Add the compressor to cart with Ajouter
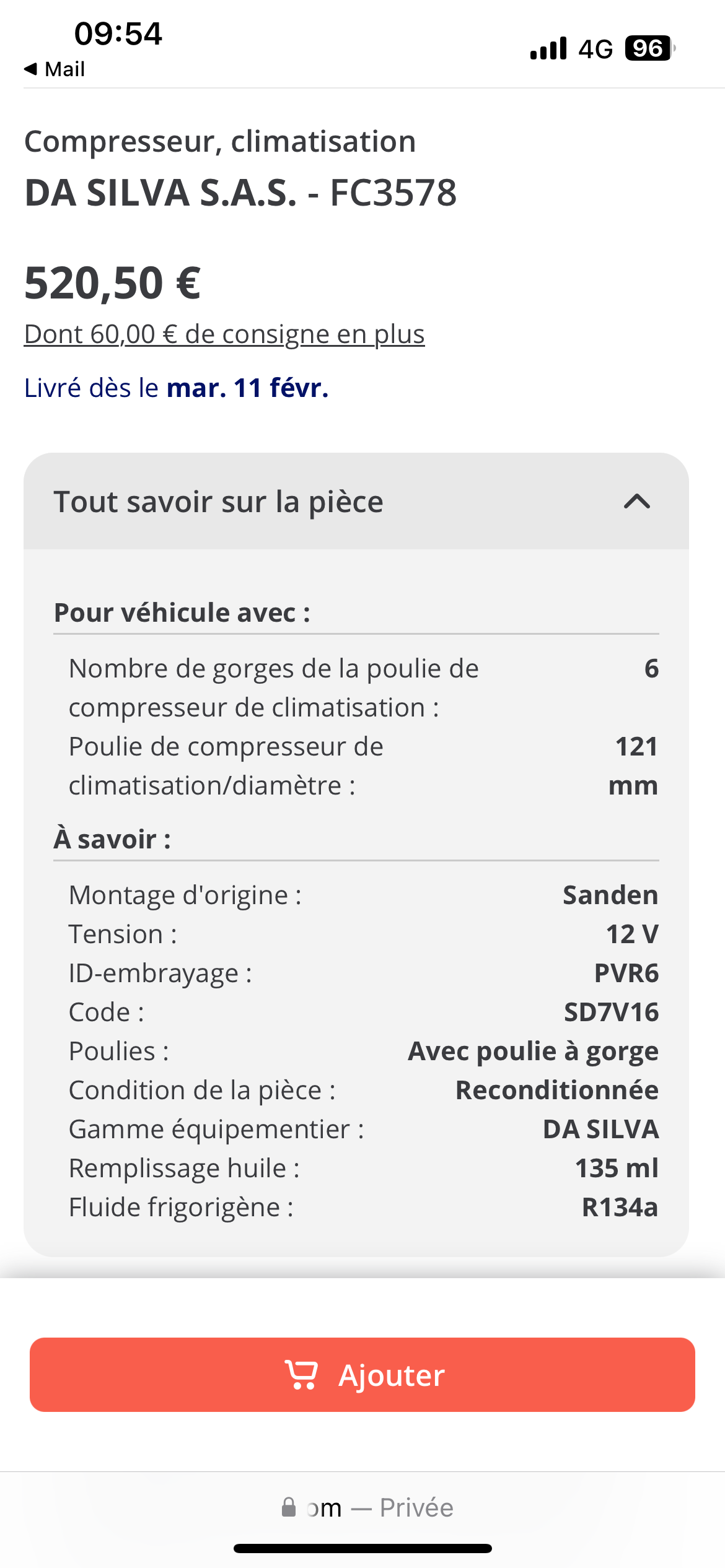 point(362,1375)
